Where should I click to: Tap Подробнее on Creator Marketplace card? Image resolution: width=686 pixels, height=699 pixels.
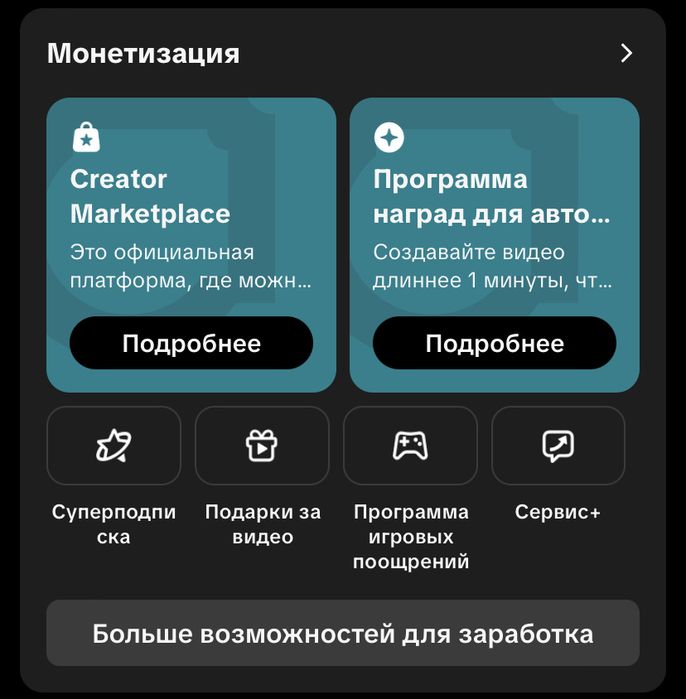pyautogui.click(x=191, y=344)
